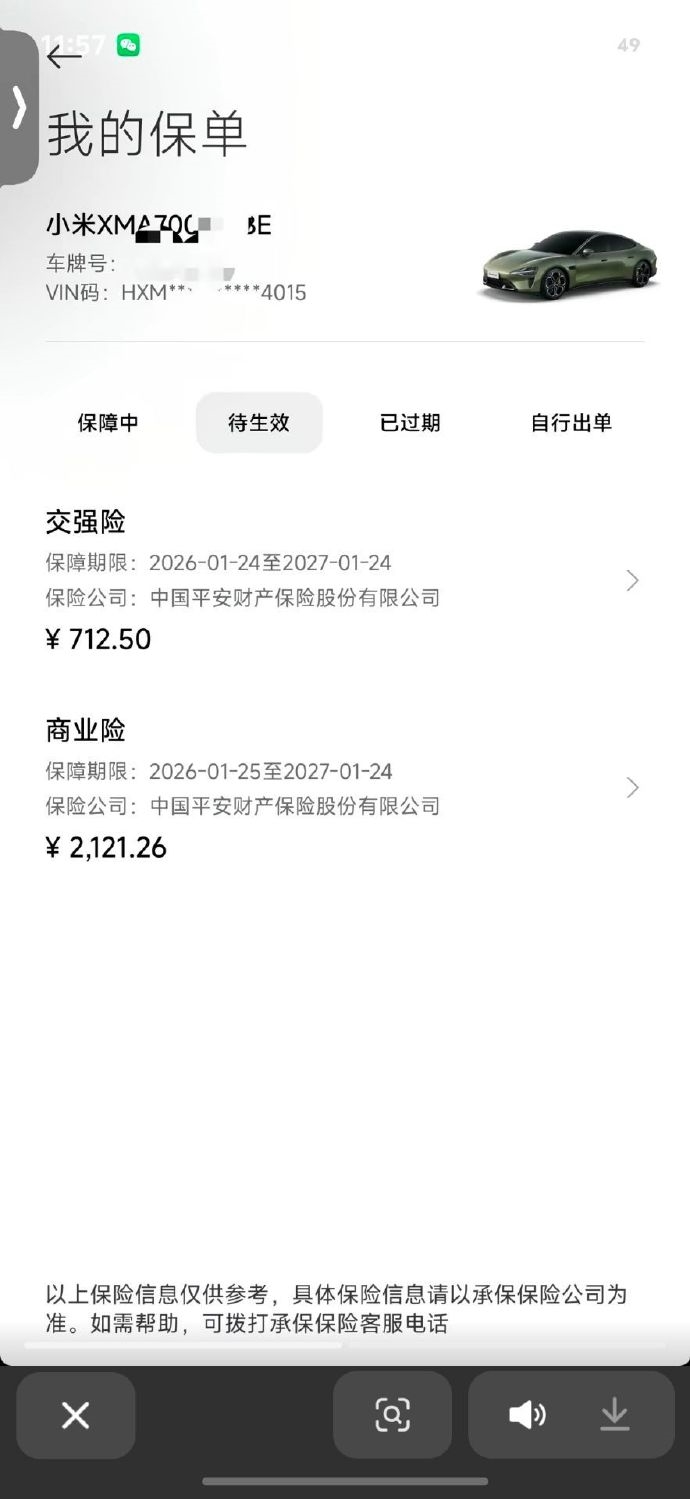View the 商业险 policy details
This screenshot has height=1499, width=690.
coord(631,788)
